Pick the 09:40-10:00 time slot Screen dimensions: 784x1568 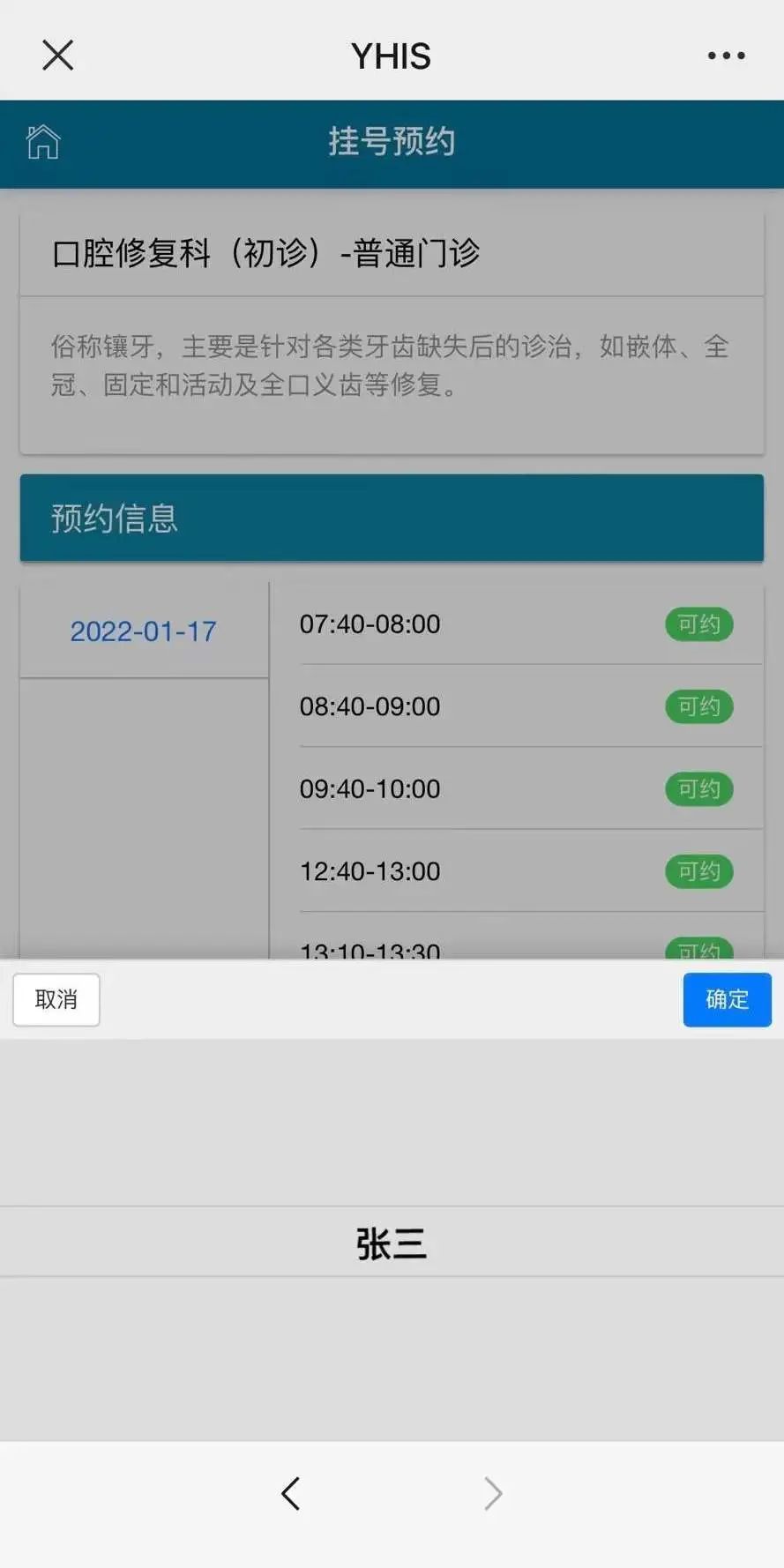click(x=698, y=788)
